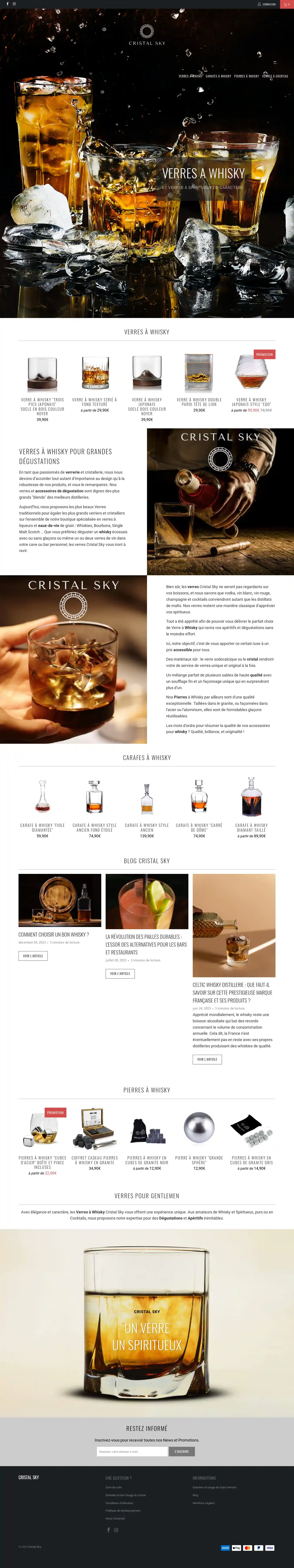Open Carafe à Whisky Diamant Taillé
Screen dimensions: 294x1568
pos(251,827)
